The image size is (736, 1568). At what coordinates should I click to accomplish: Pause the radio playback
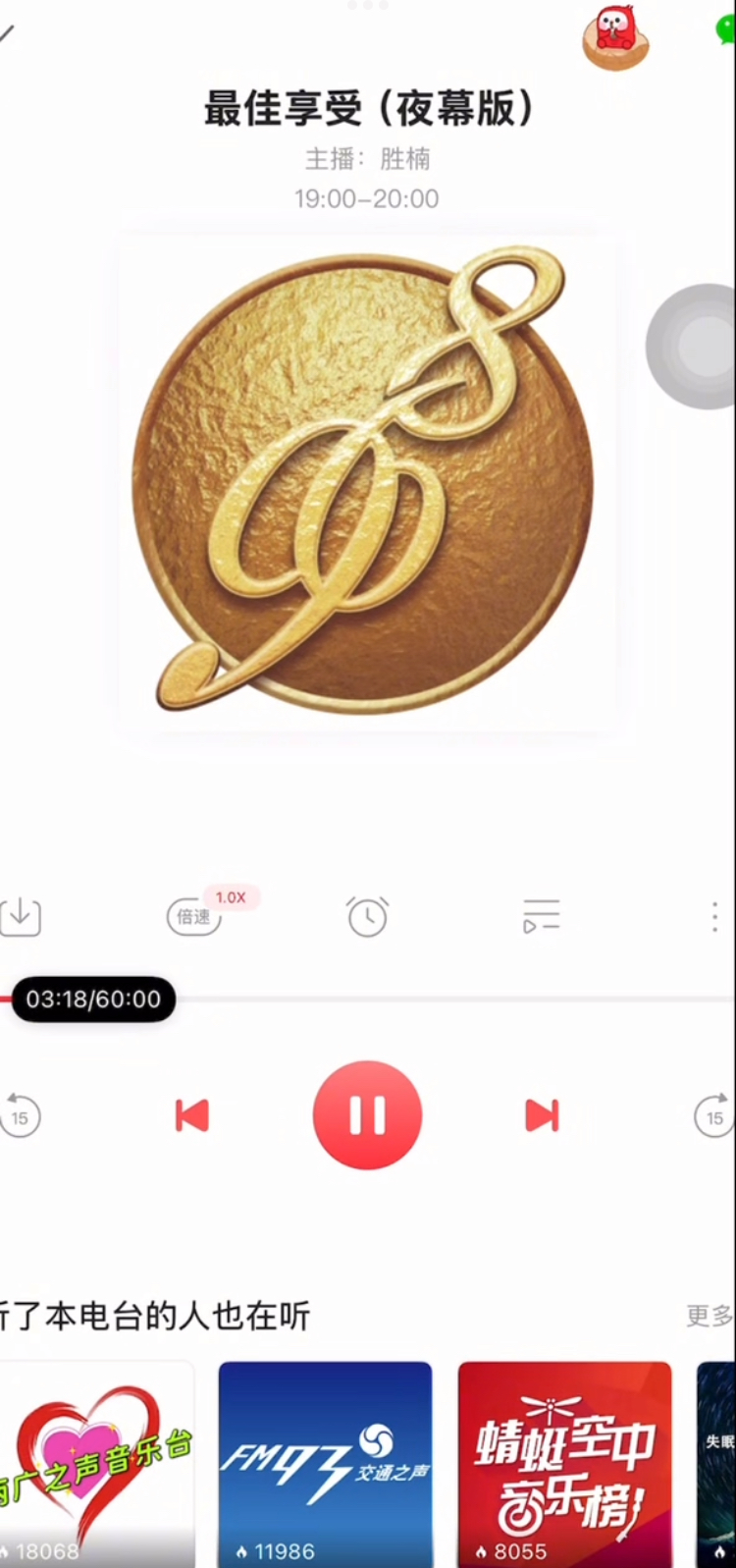click(x=367, y=1115)
